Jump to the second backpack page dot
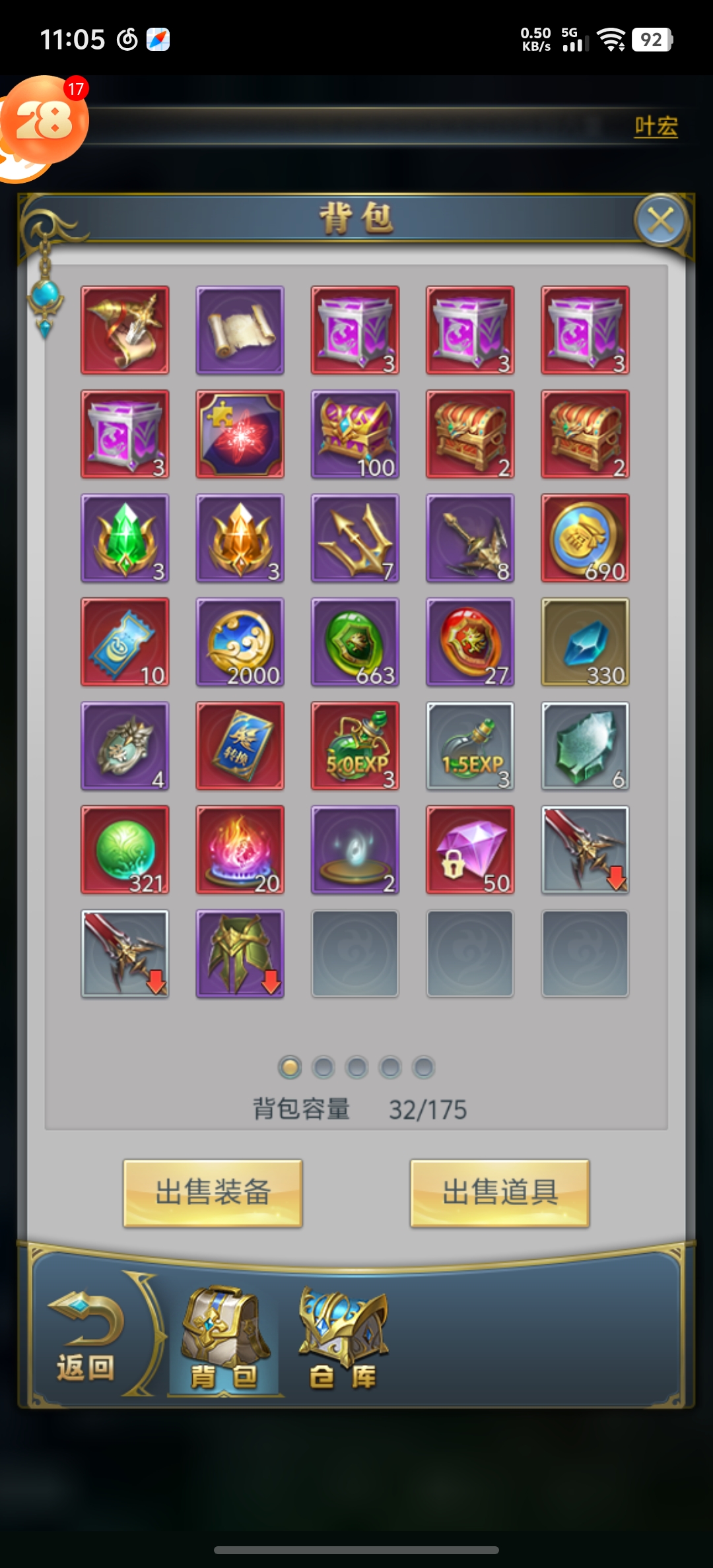The height and width of the screenshot is (1568, 713). pyautogui.click(x=323, y=1067)
